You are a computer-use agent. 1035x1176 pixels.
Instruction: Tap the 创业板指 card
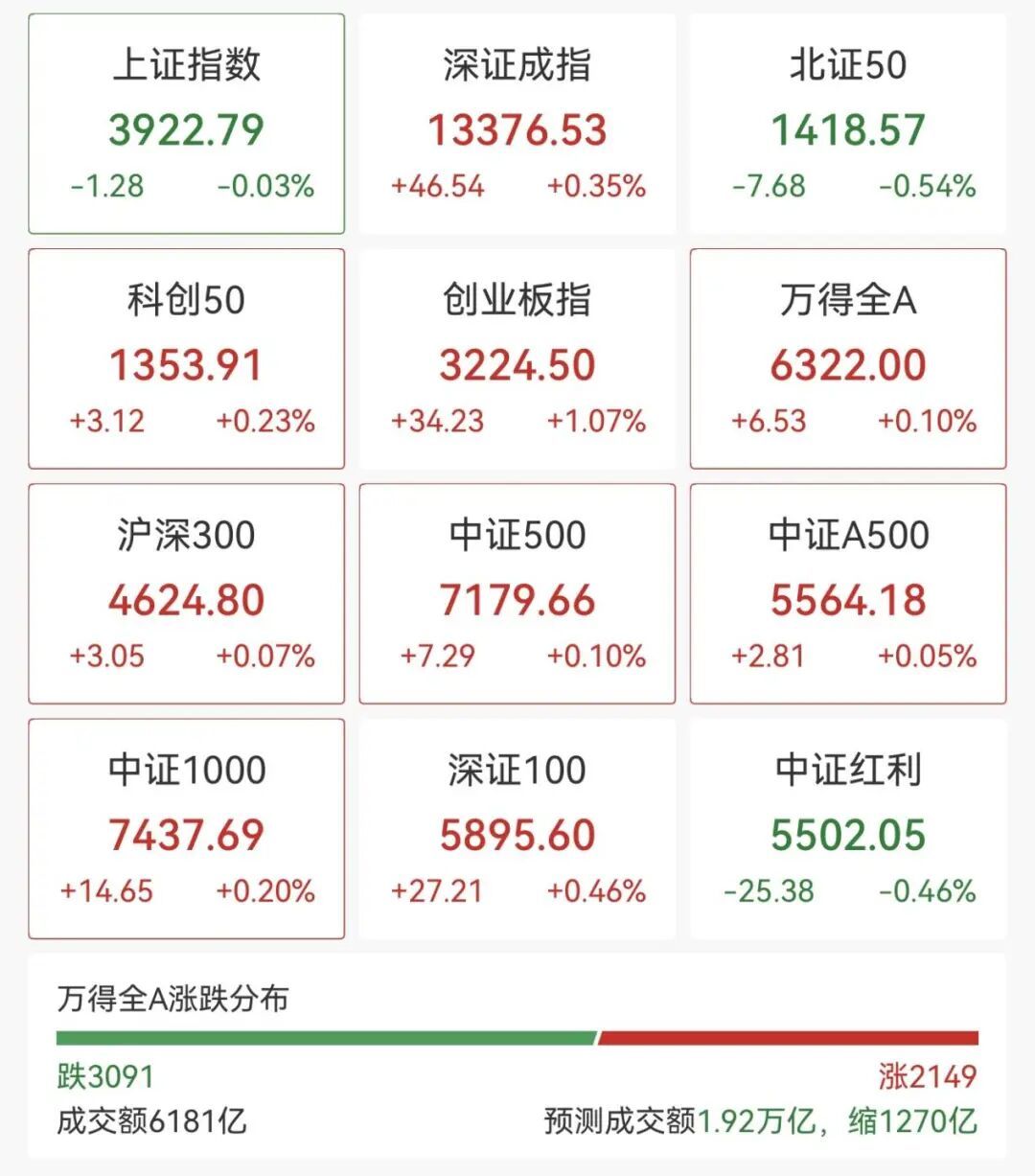pyautogui.click(x=517, y=359)
